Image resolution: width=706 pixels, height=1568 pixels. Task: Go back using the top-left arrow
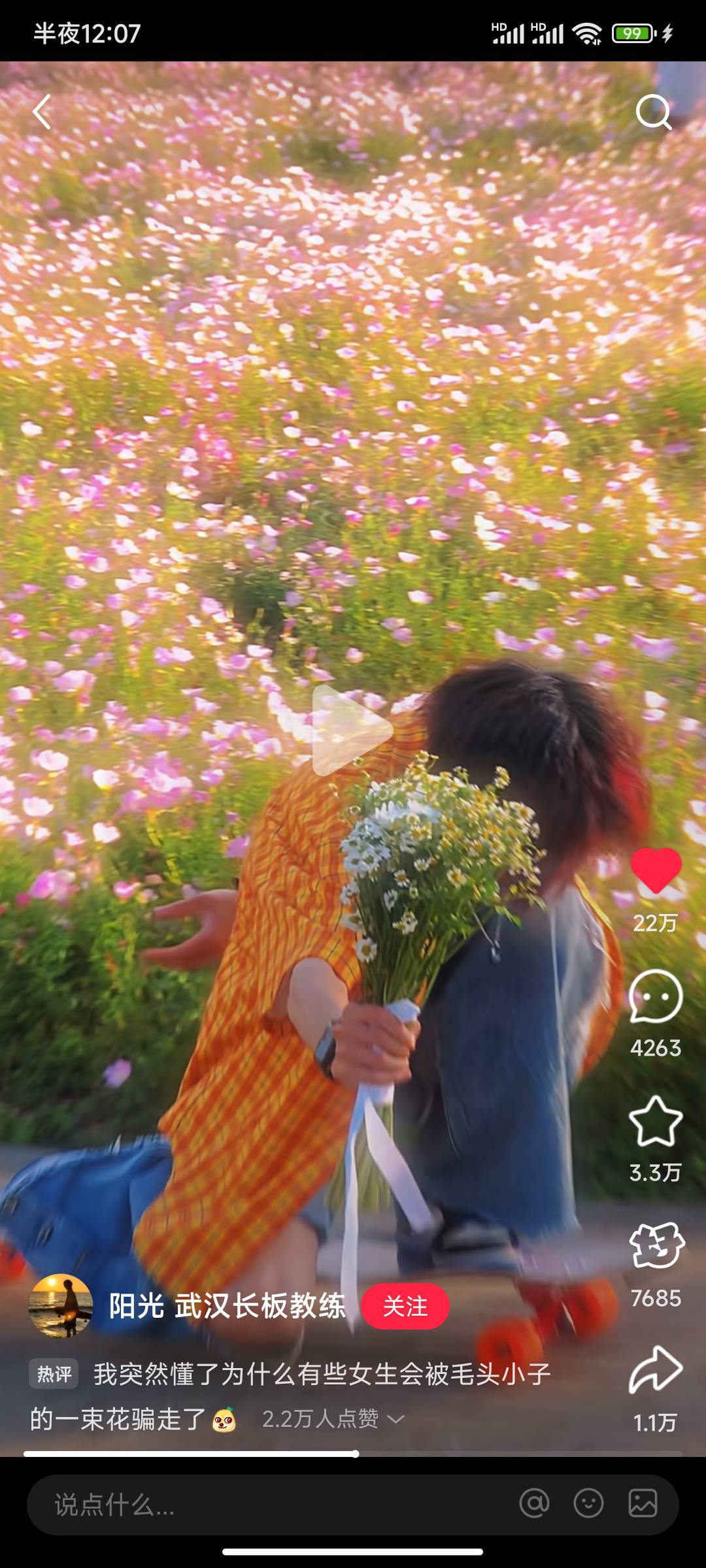point(42,112)
